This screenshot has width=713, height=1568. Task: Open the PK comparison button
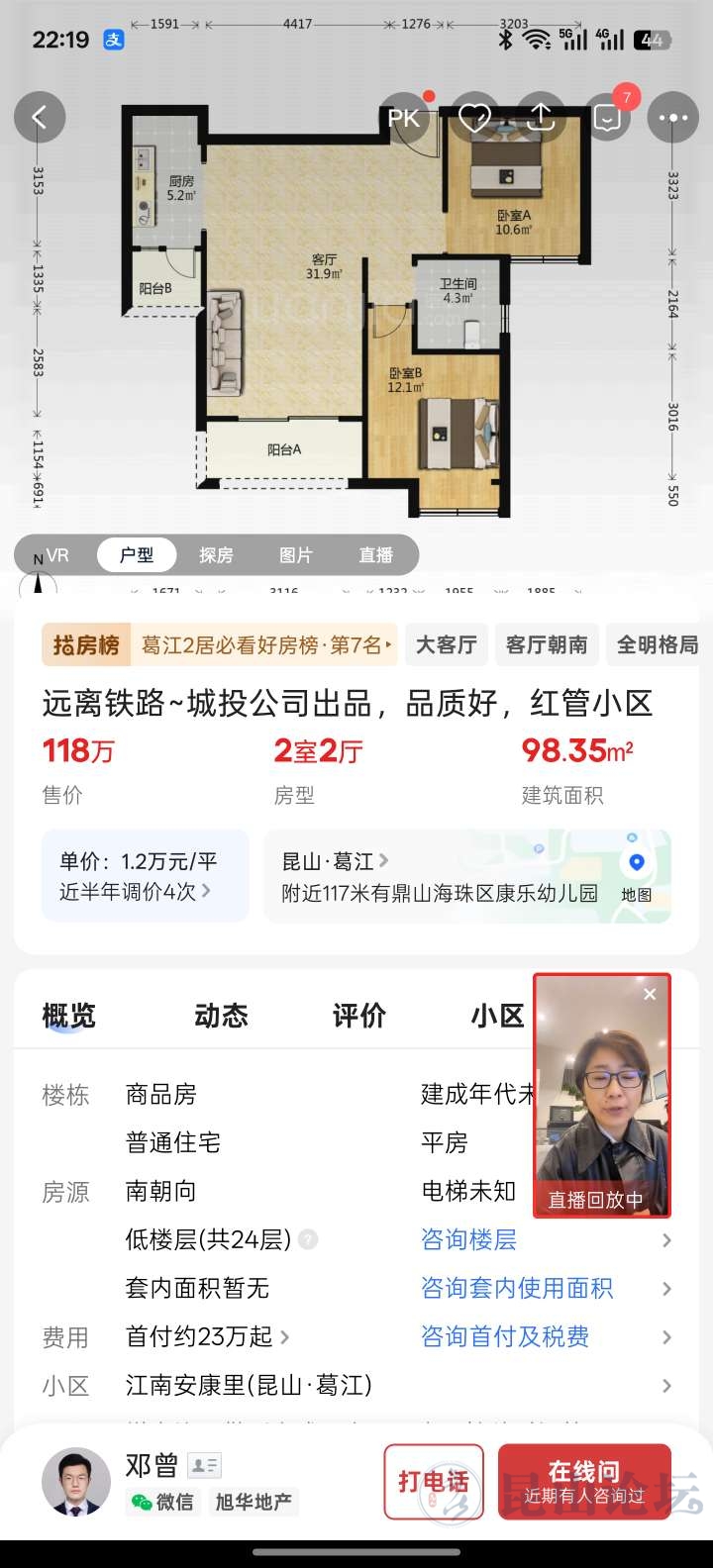coord(404,118)
